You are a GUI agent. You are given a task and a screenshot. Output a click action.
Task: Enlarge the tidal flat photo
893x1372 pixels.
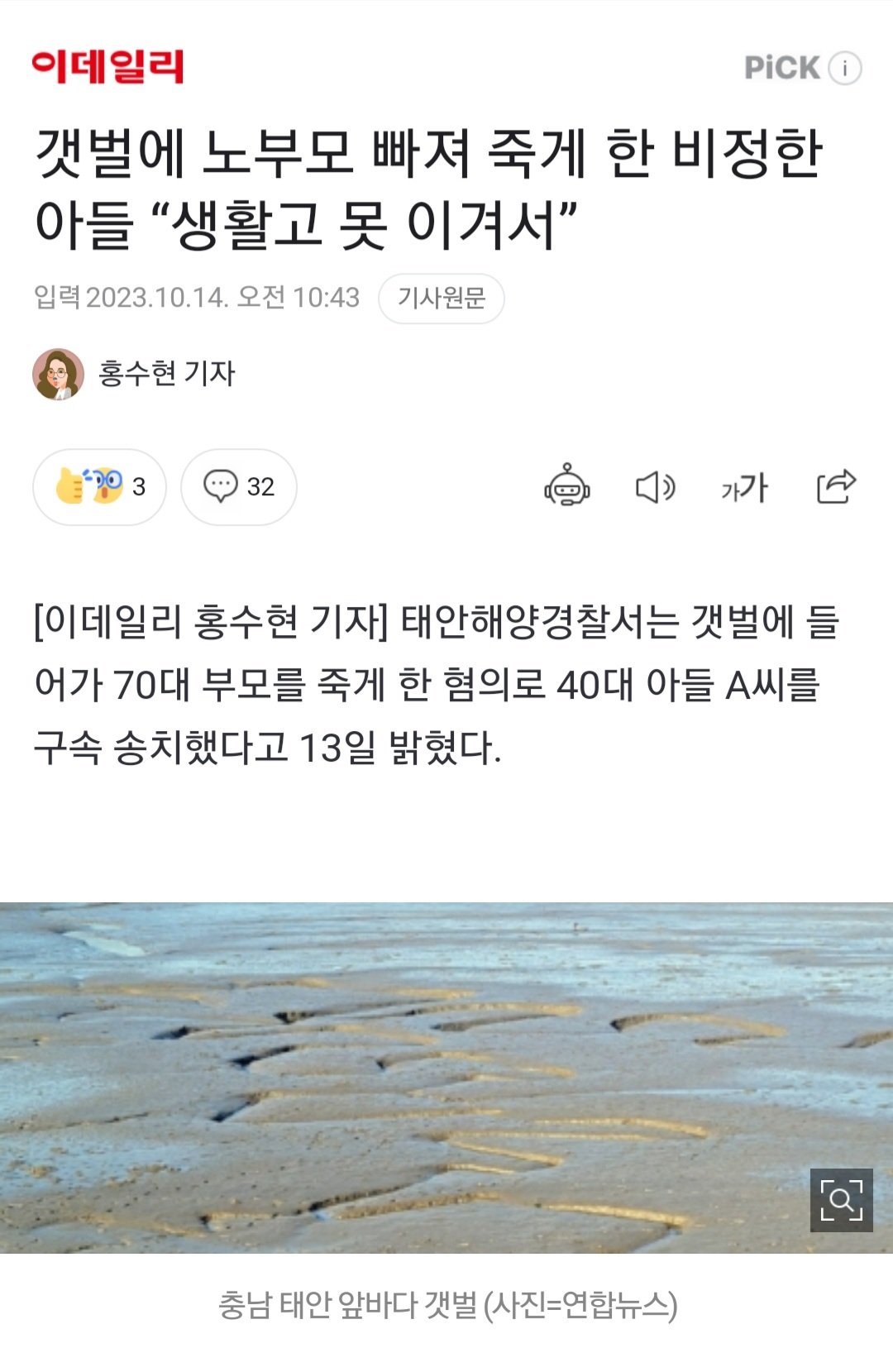(x=841, y=1200)
